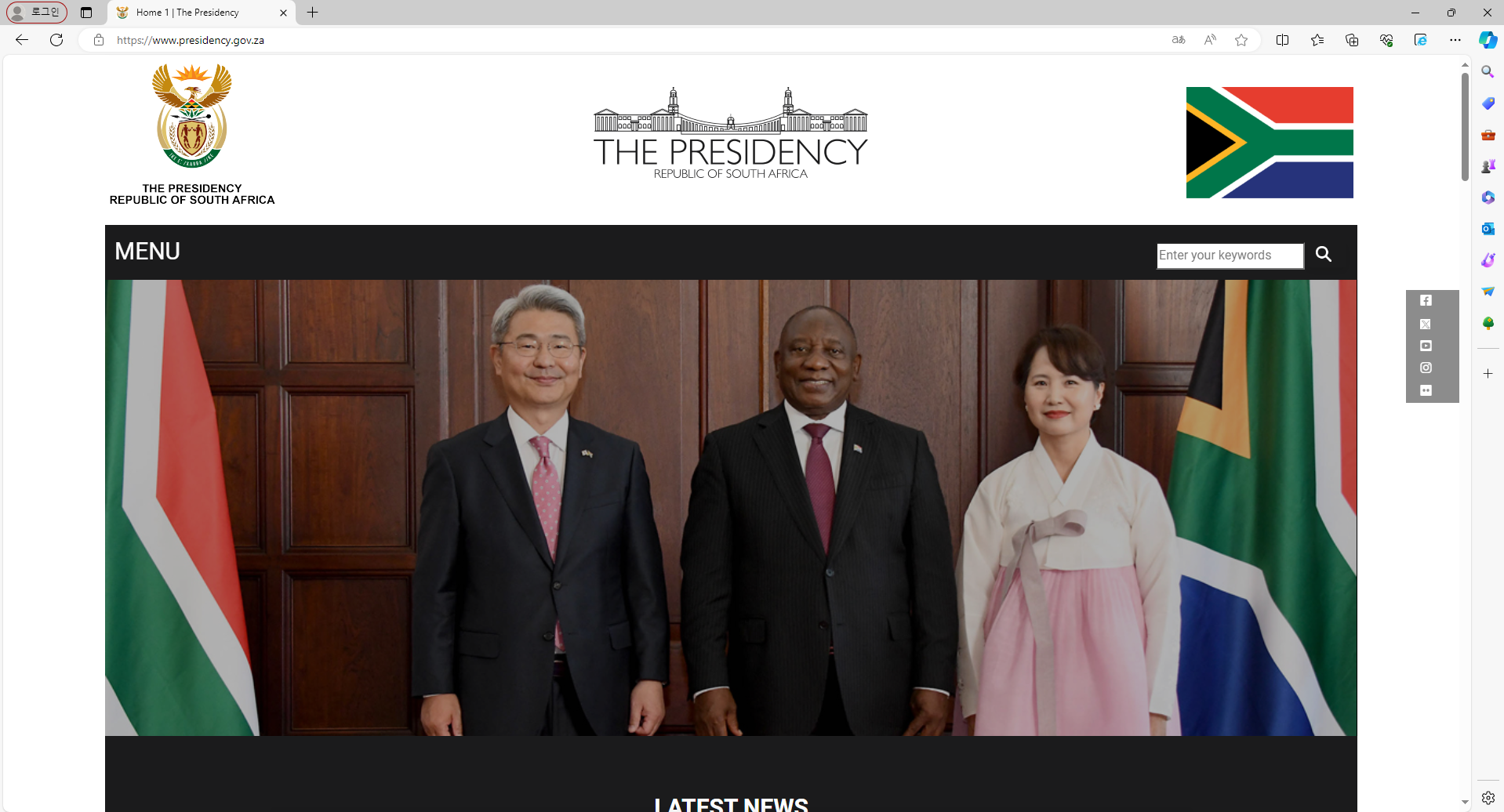
Task: Tap the search magnifier icon
Action: tap(1324, 254)
